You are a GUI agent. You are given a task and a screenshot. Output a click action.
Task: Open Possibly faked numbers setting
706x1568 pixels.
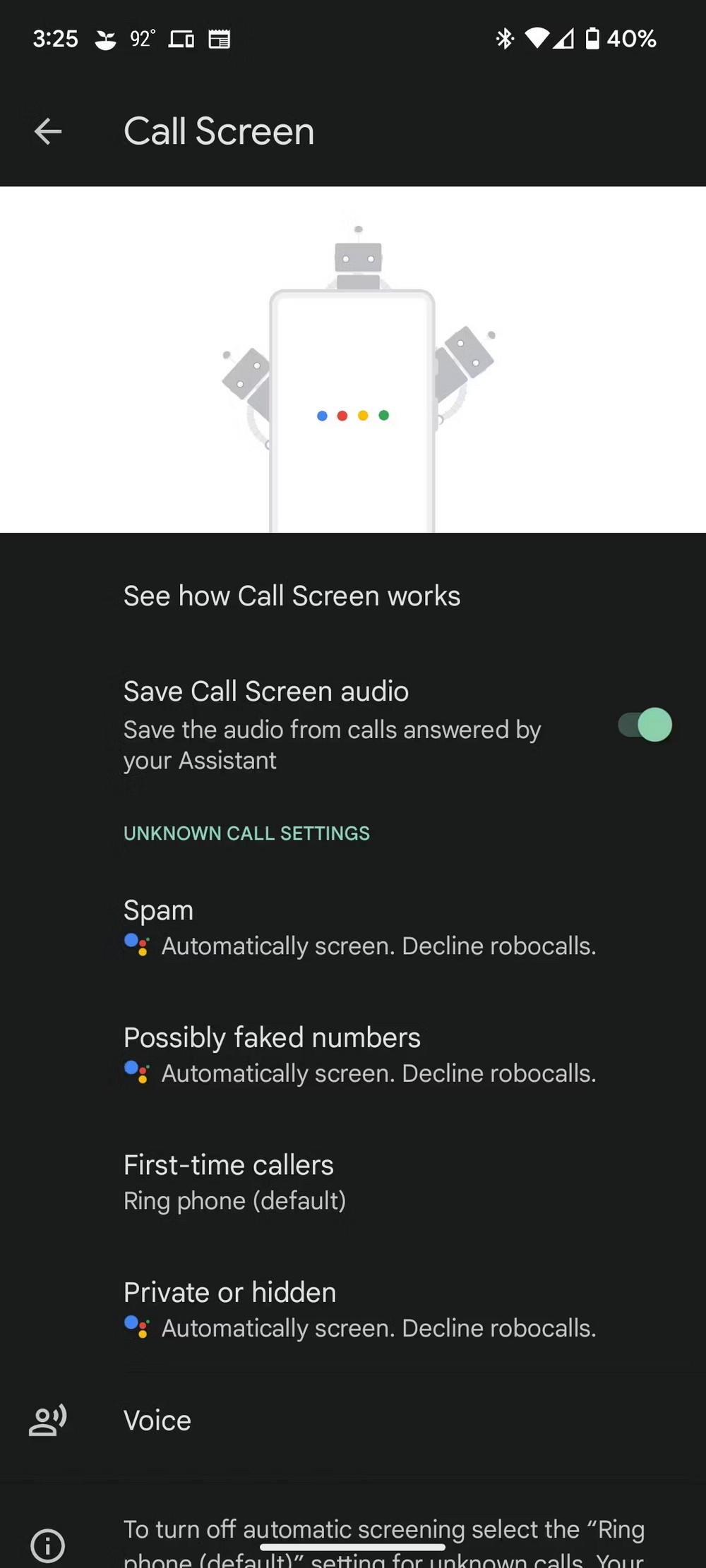(353, 1055)
